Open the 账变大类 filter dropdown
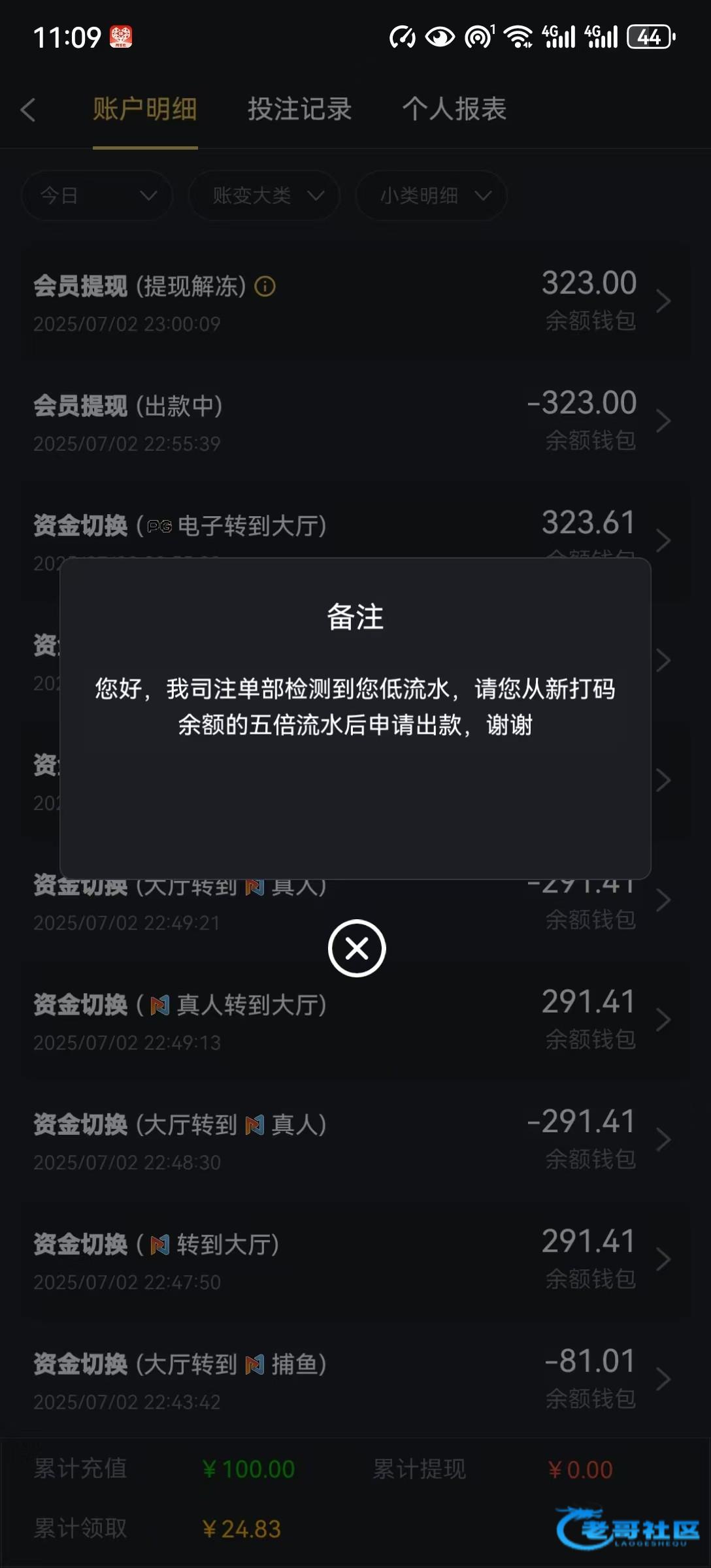This screenshot has width=711, height=1568. pyautogui.click(x=264, y=195)
